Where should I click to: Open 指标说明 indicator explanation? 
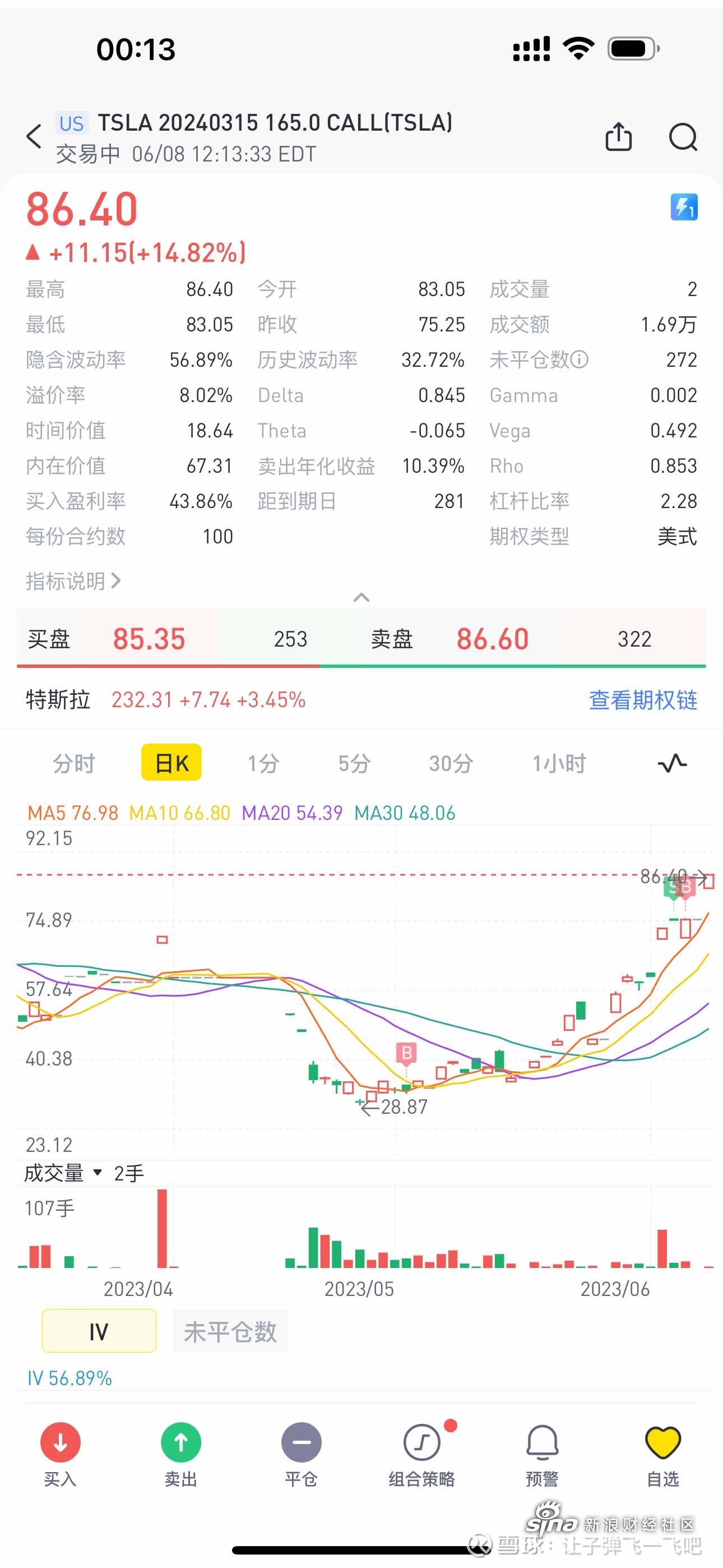(73, 580)
